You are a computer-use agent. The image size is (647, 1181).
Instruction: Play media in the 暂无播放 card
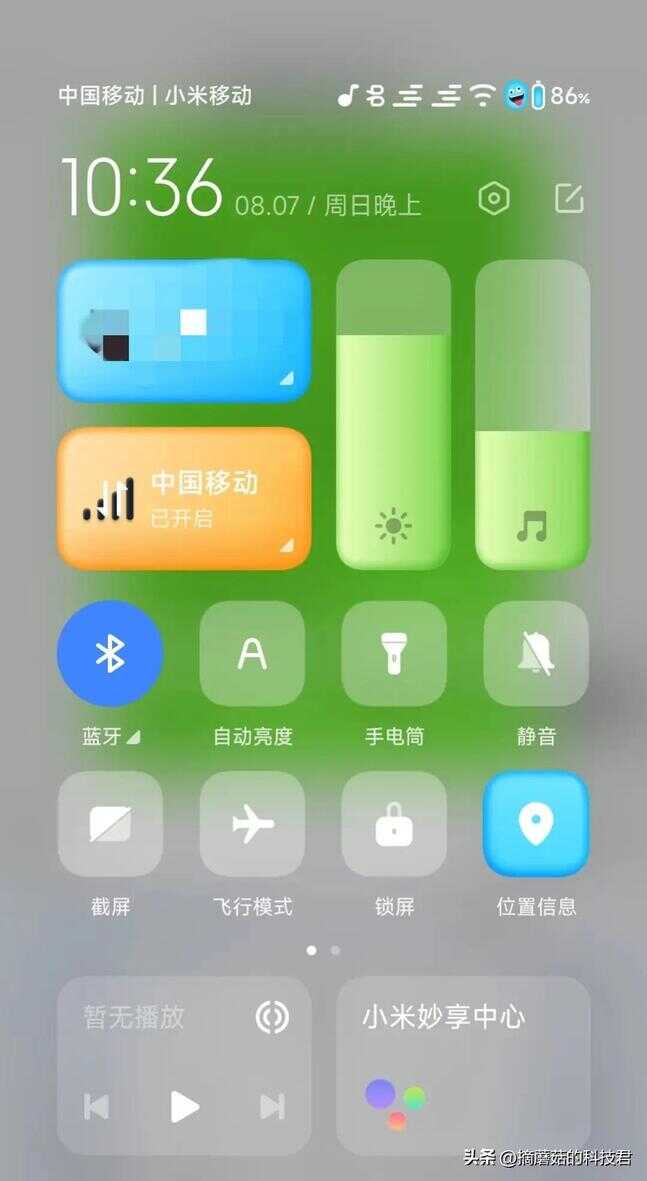(x=184, y=1107)
